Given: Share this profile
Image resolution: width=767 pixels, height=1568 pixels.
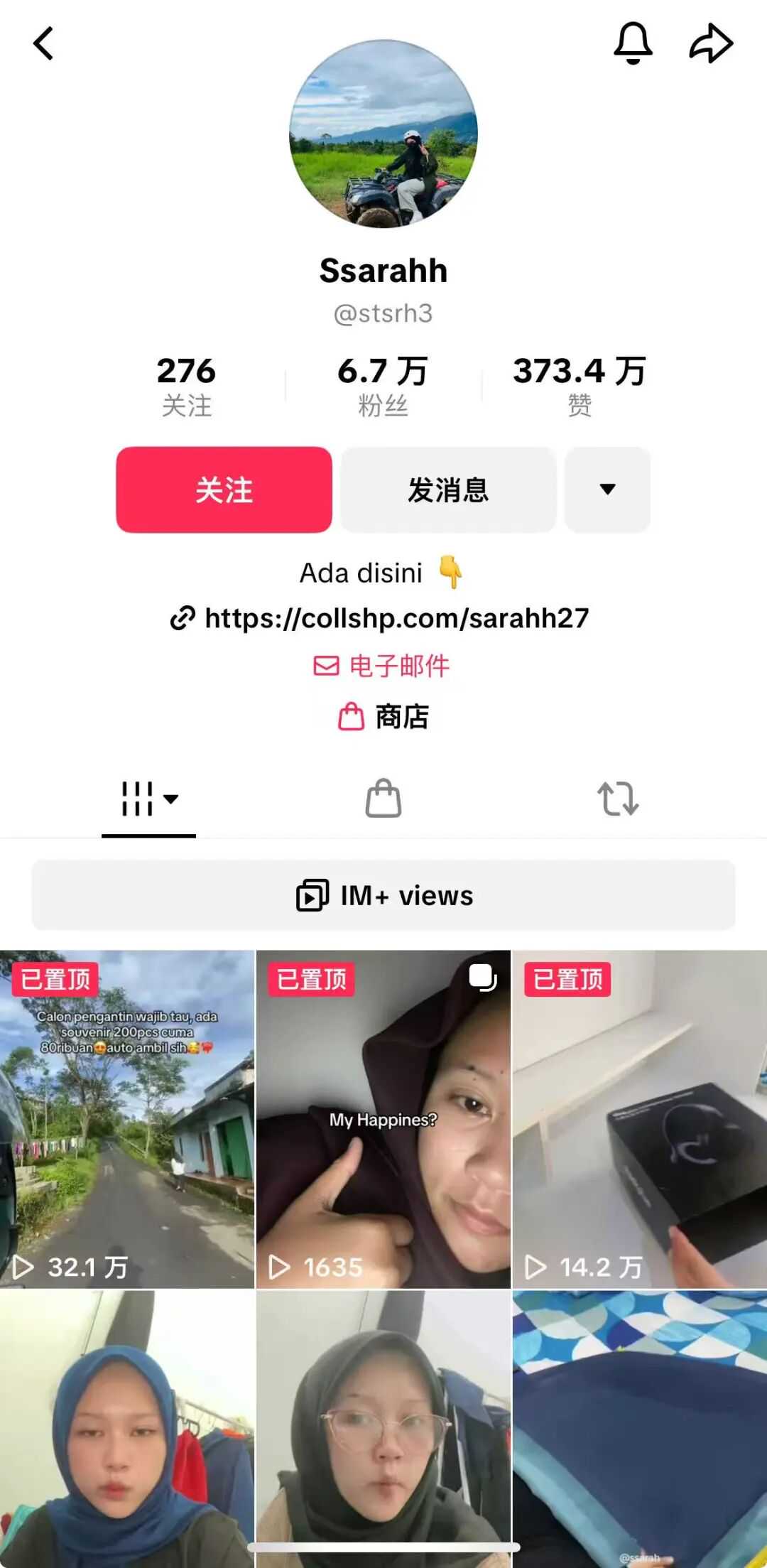Looking at the screenshot, I should [x=711, y=43].
